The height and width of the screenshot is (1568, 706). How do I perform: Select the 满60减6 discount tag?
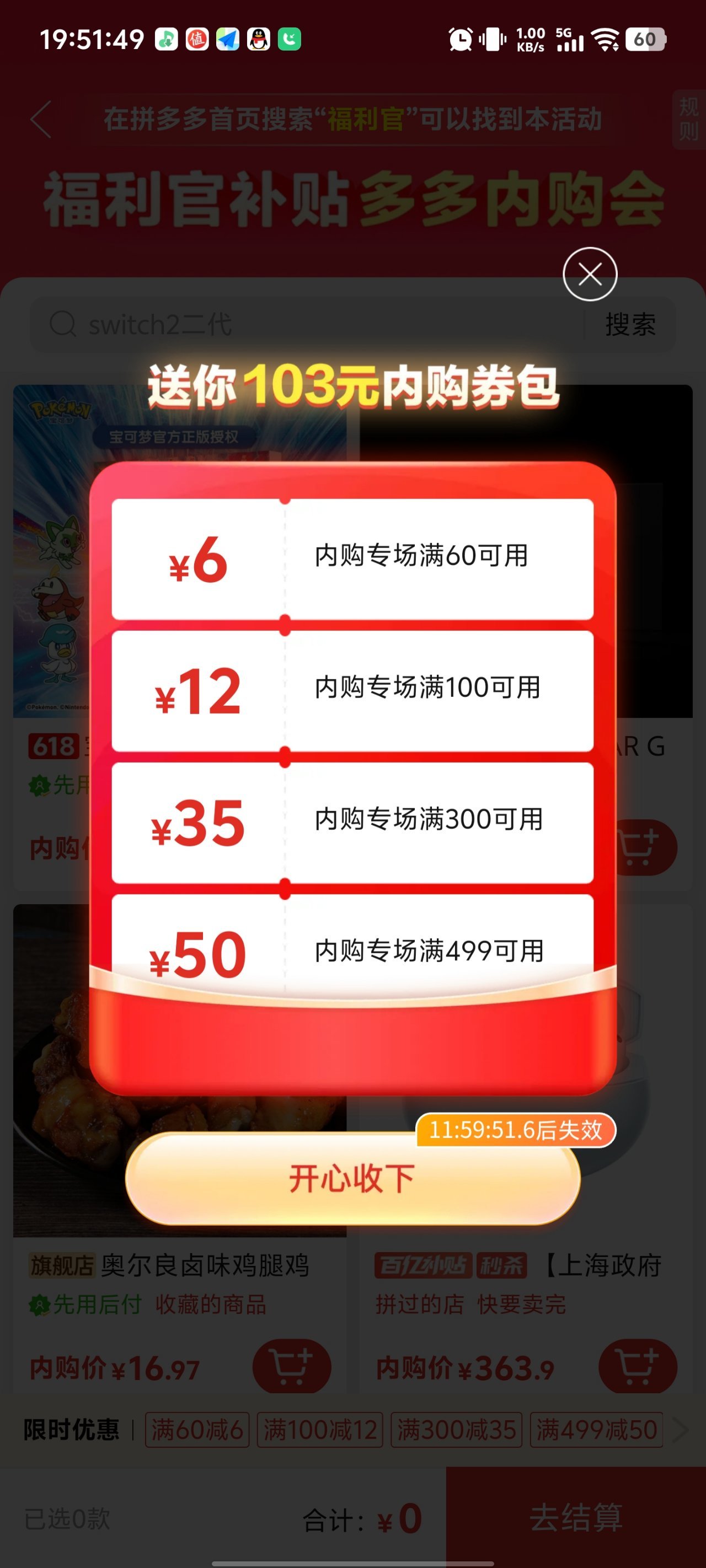(x=197, y=1430)
